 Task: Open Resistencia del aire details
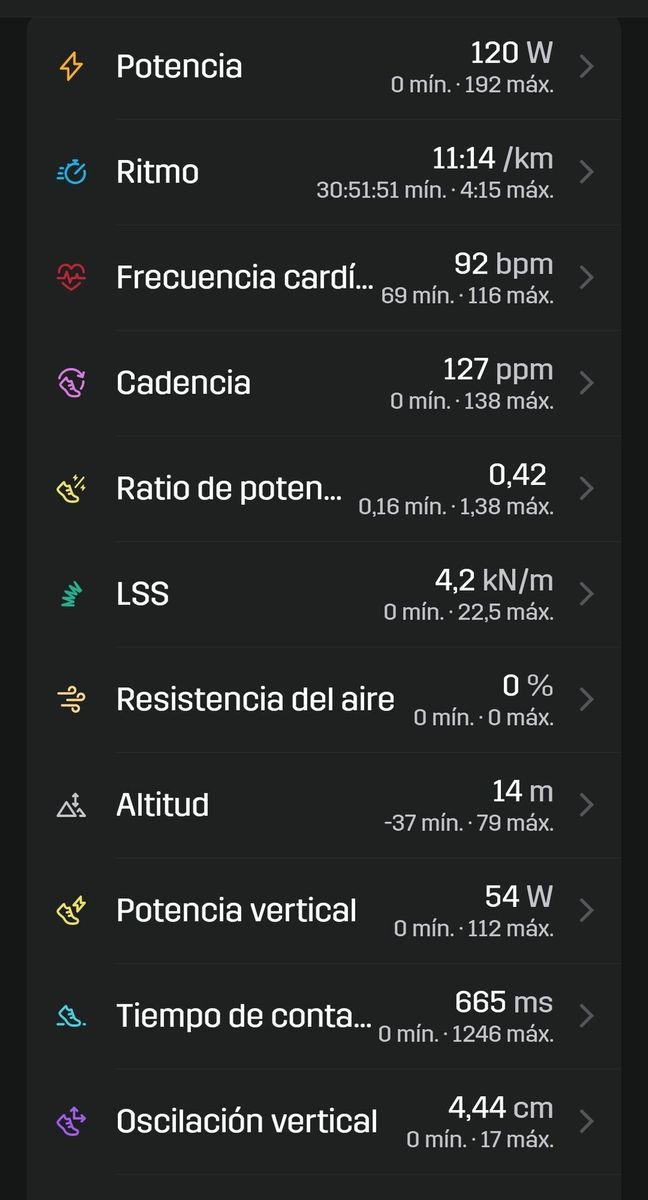click(324, 700)
